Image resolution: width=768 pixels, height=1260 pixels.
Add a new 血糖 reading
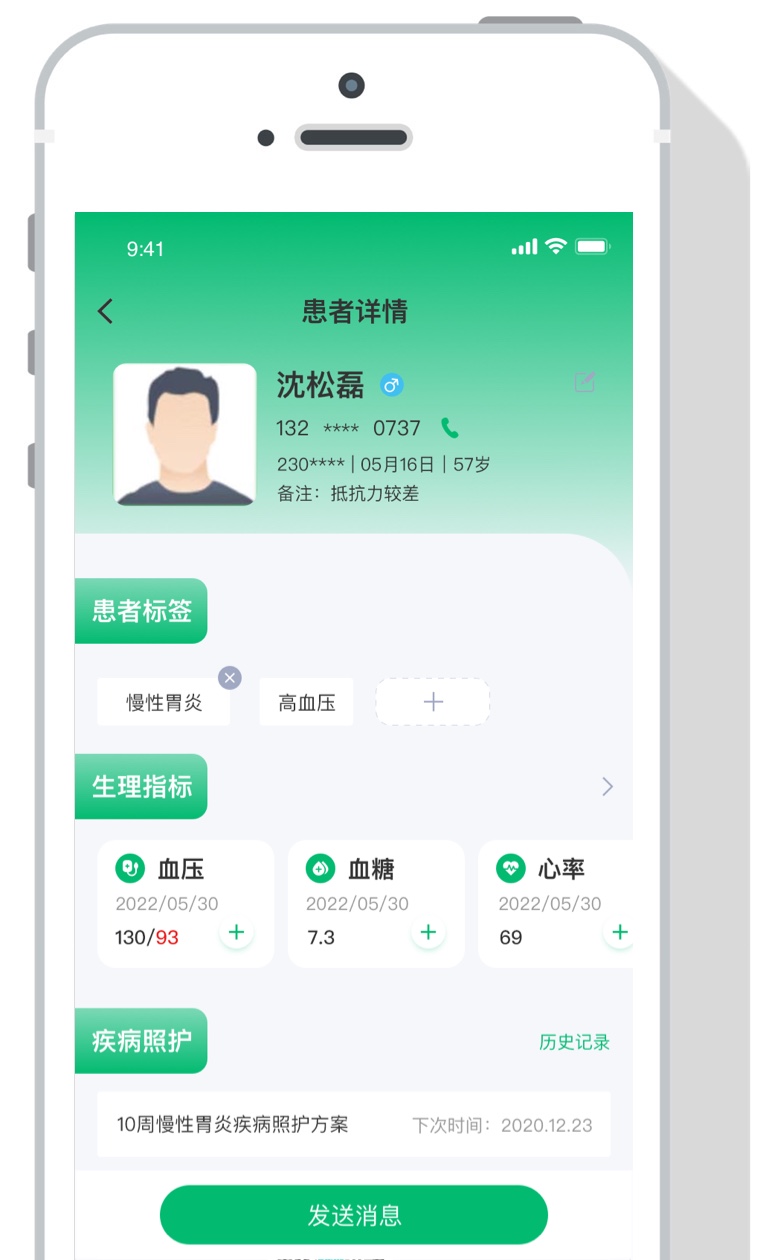428,933
